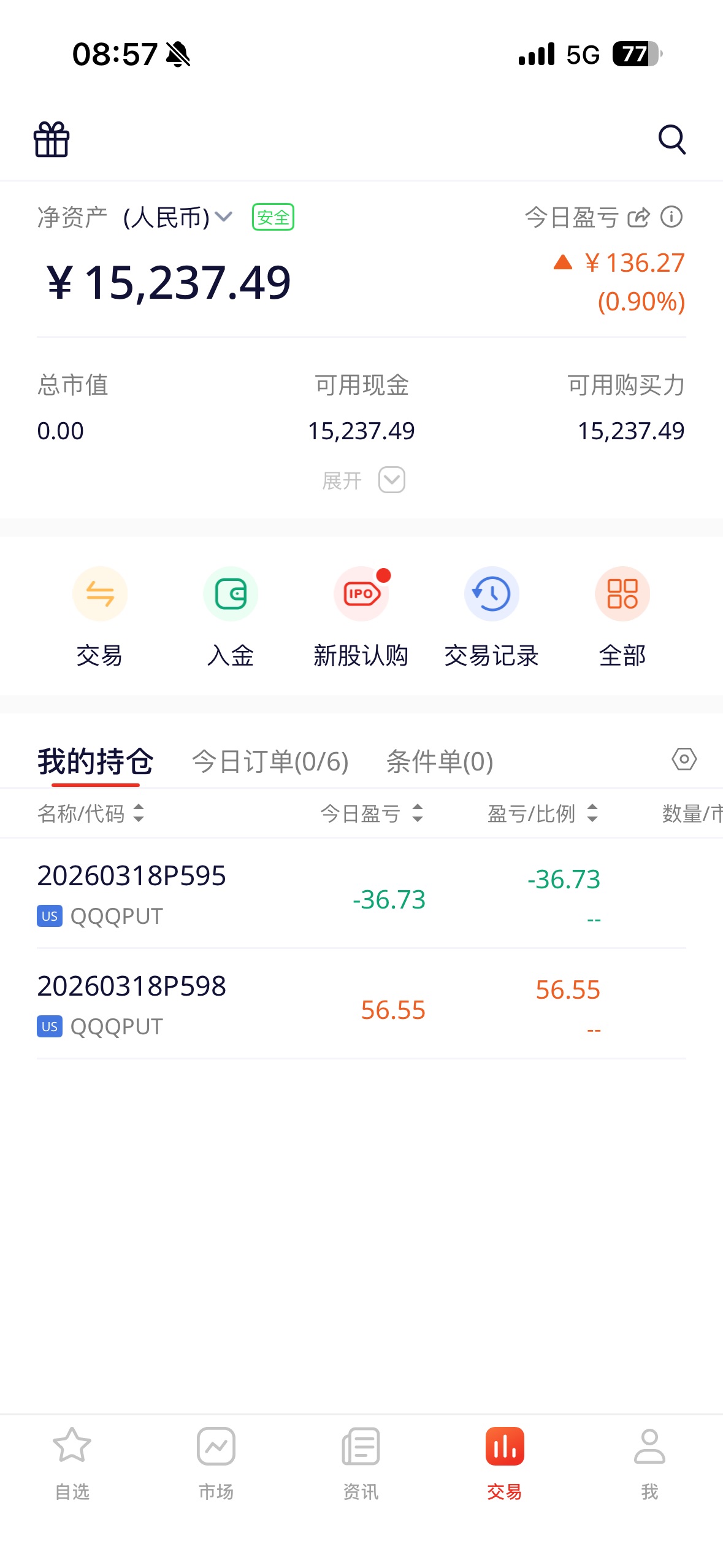Open holdings display settings hexagon icon

pyautogui.click(x=684, y=759)
